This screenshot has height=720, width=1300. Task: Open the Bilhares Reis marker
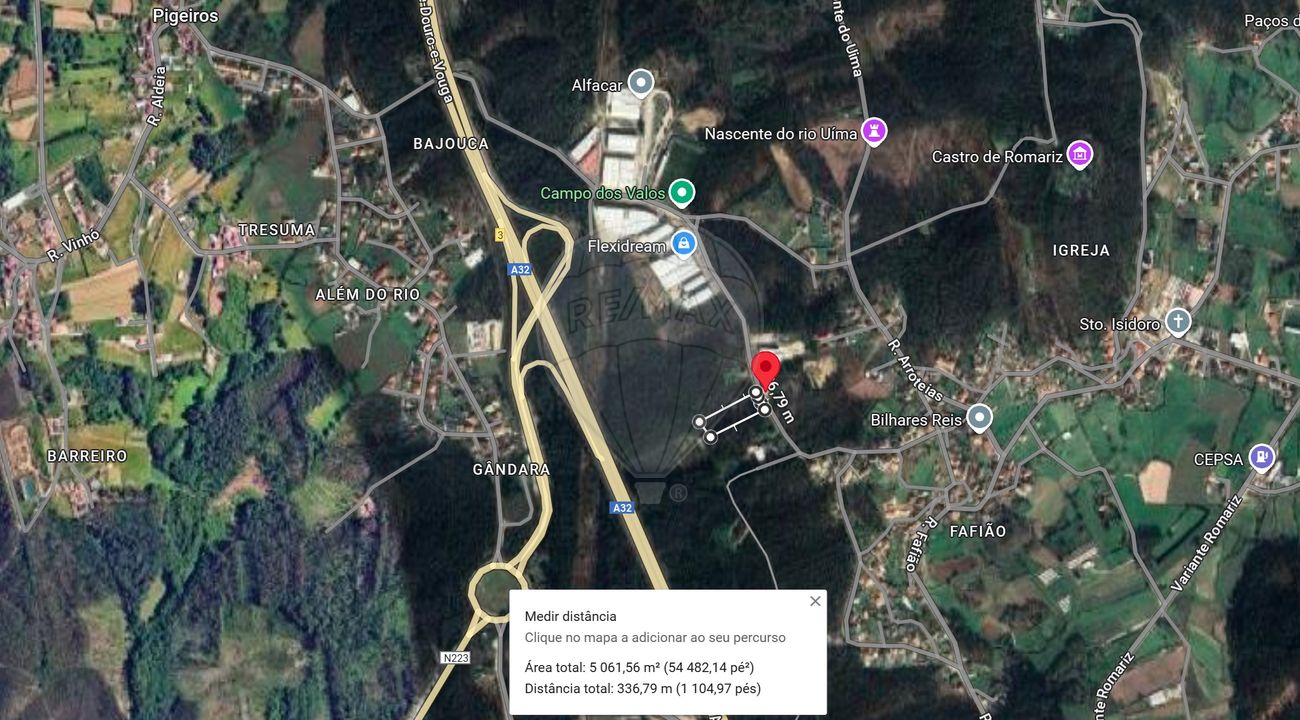(x=980, y=418)
